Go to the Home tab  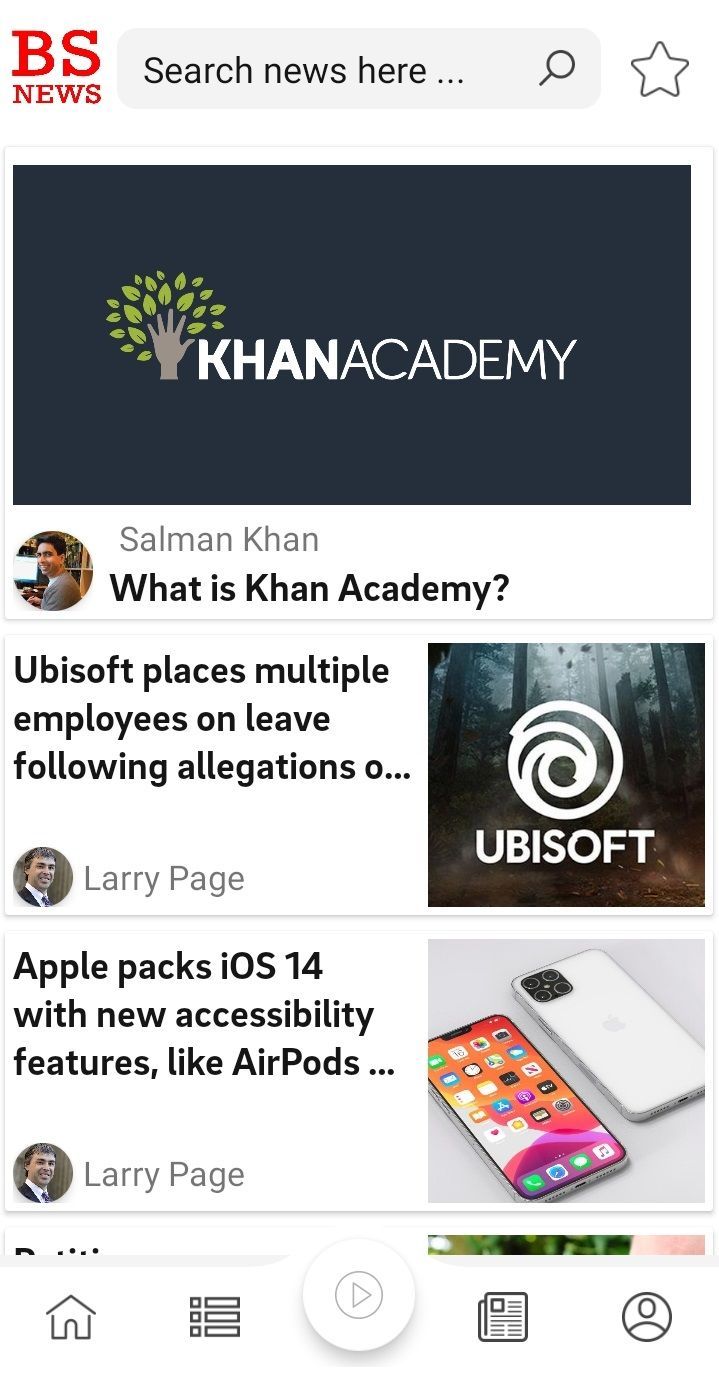(x=72, y=1316)
